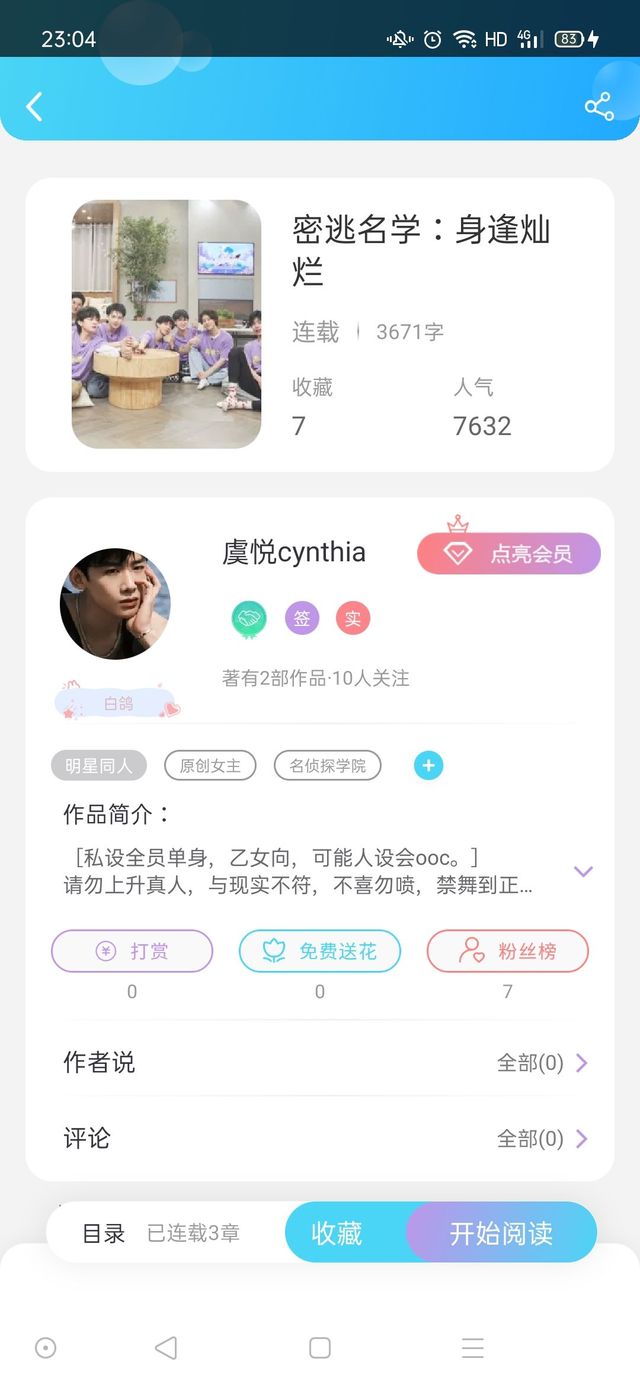Screen dimensions: 640x1387
Task: Select the 明星同人 tag
Action: 99,766
